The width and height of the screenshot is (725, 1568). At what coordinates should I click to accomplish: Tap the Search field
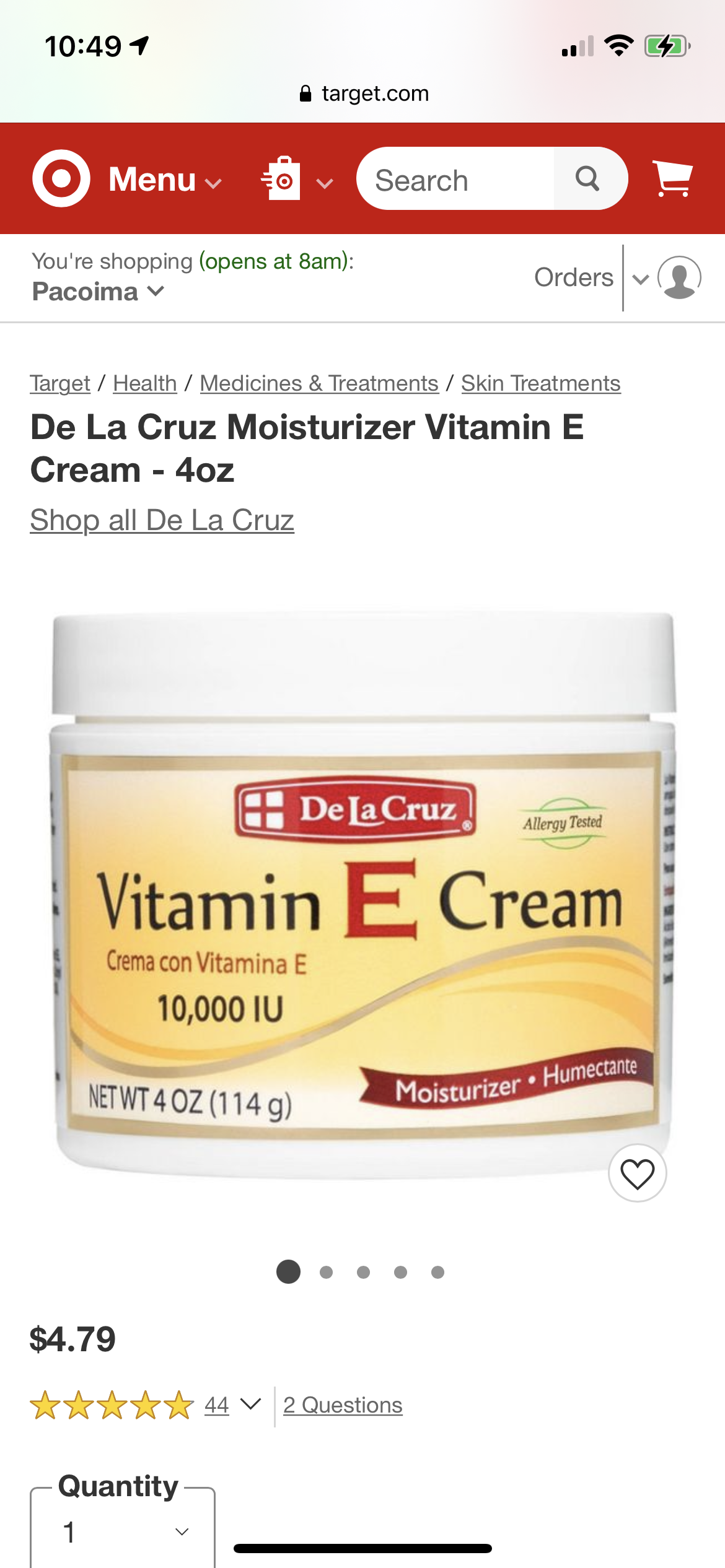tap(455, 179)
